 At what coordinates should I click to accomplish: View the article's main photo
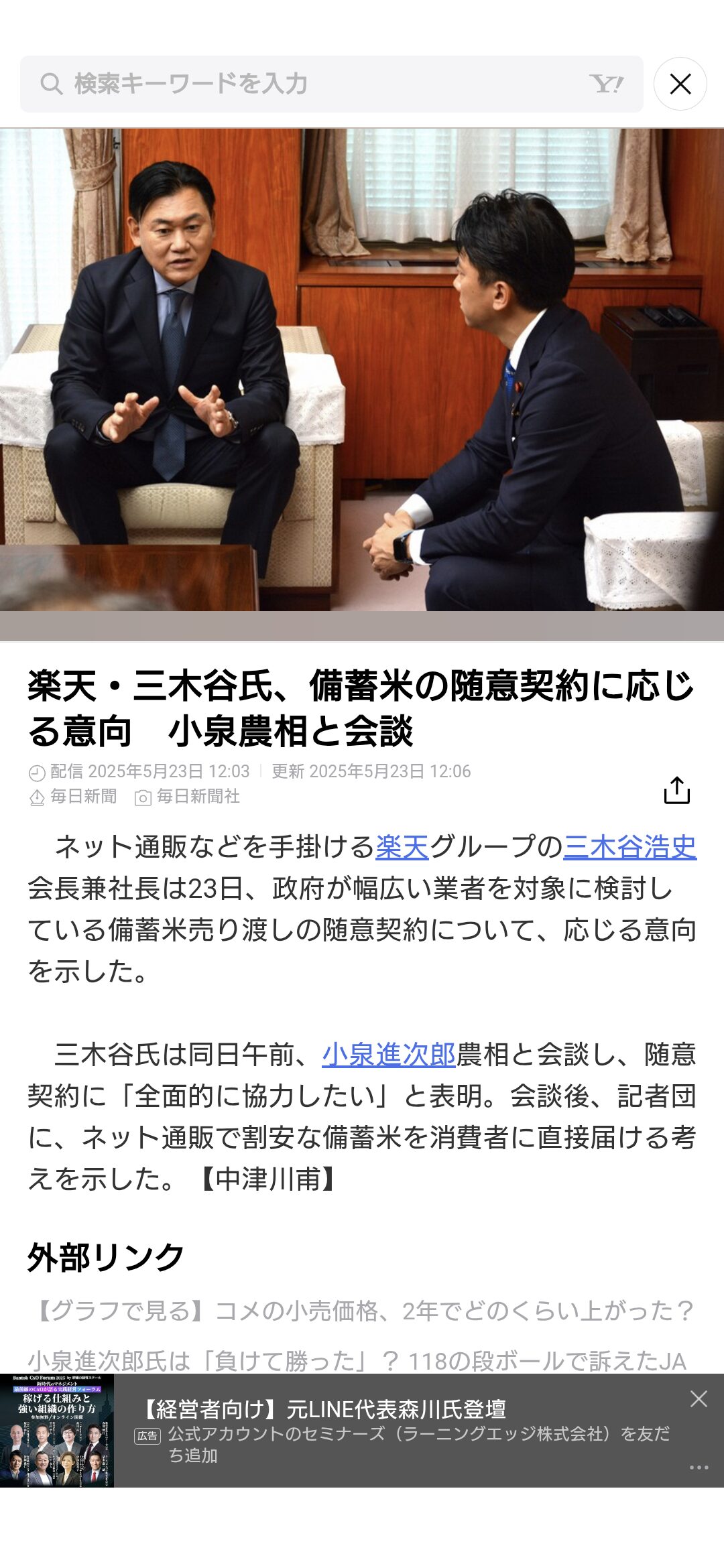[362, 370]
